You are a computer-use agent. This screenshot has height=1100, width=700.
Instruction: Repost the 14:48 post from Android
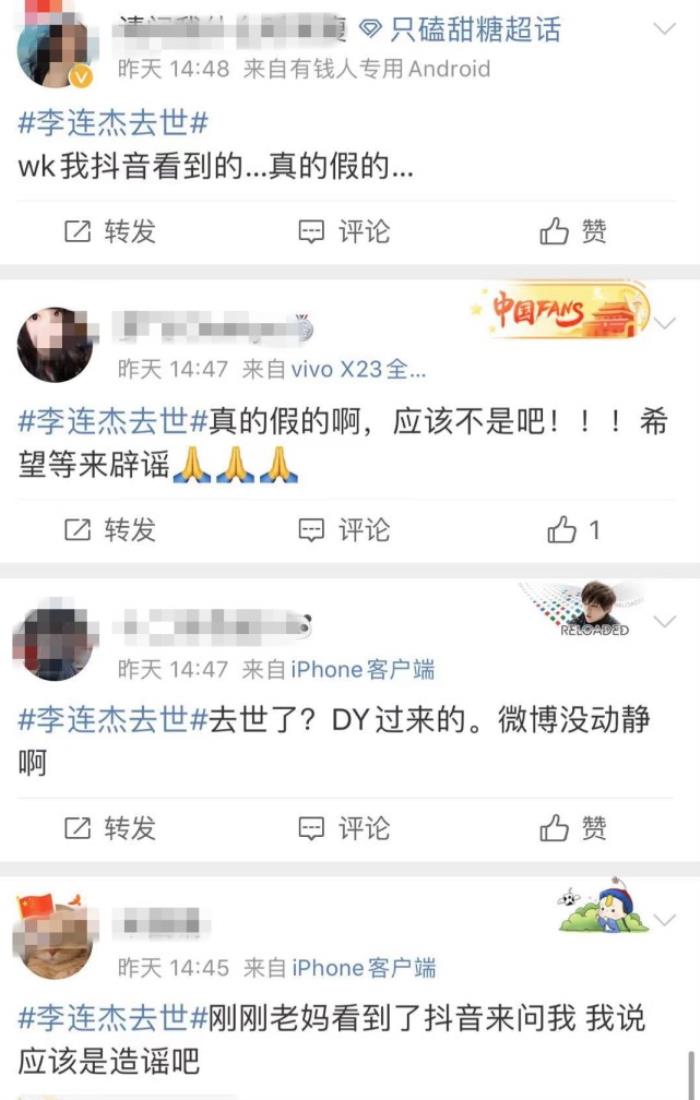110,232
